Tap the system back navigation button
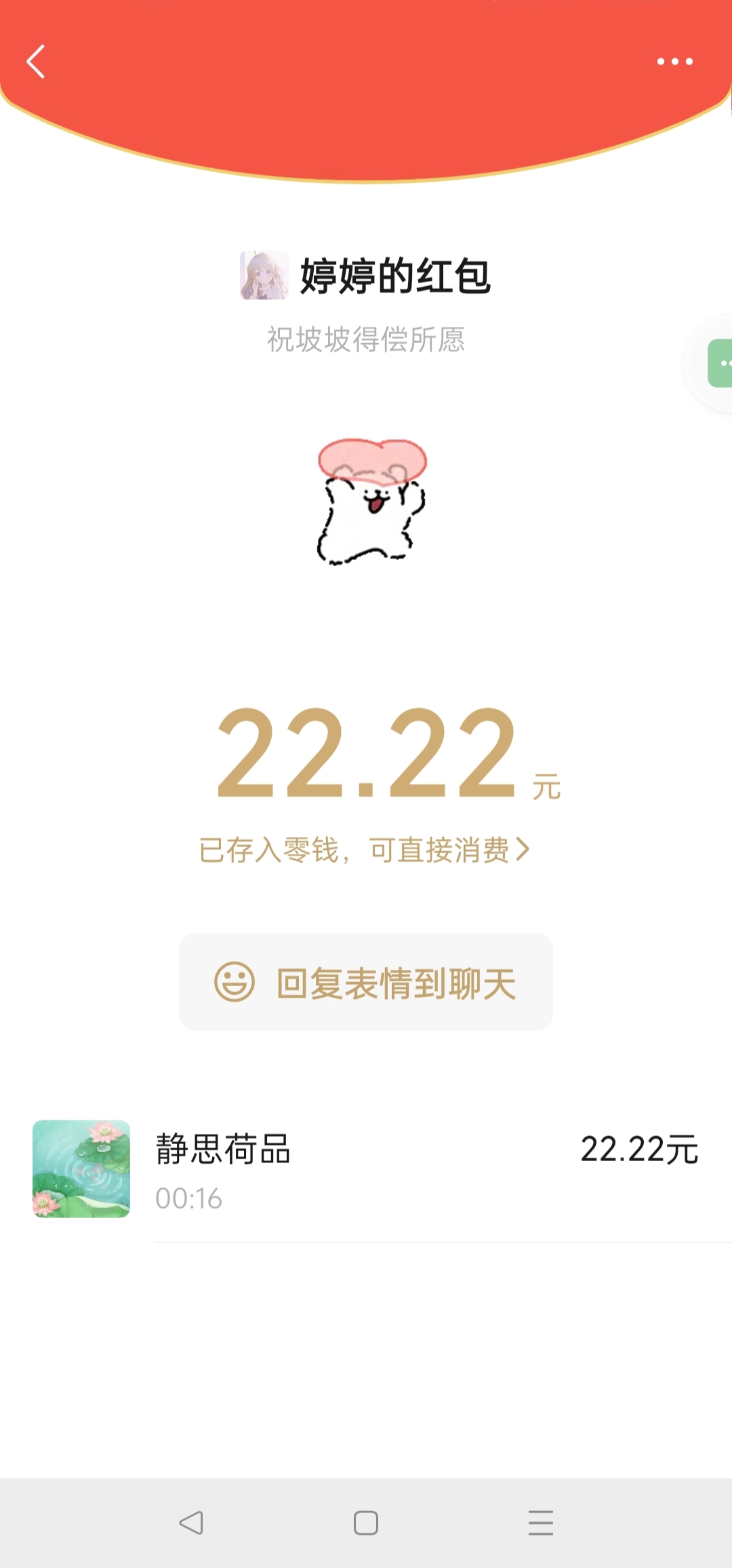The height and width of the screenshot is (1568, 732). point(191,1523)
